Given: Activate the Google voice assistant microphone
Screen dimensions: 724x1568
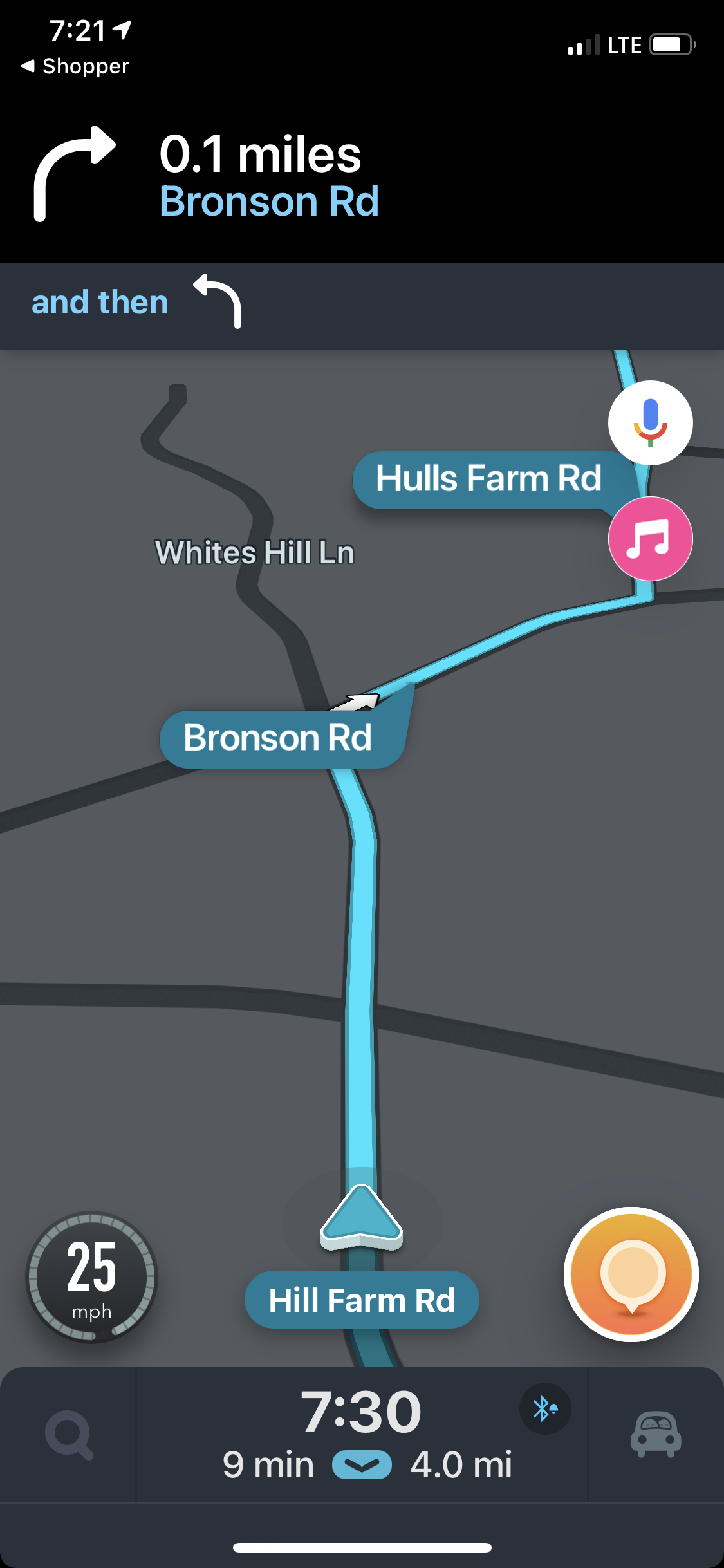Looking at the screenshot, I should [x=650, y=423].
